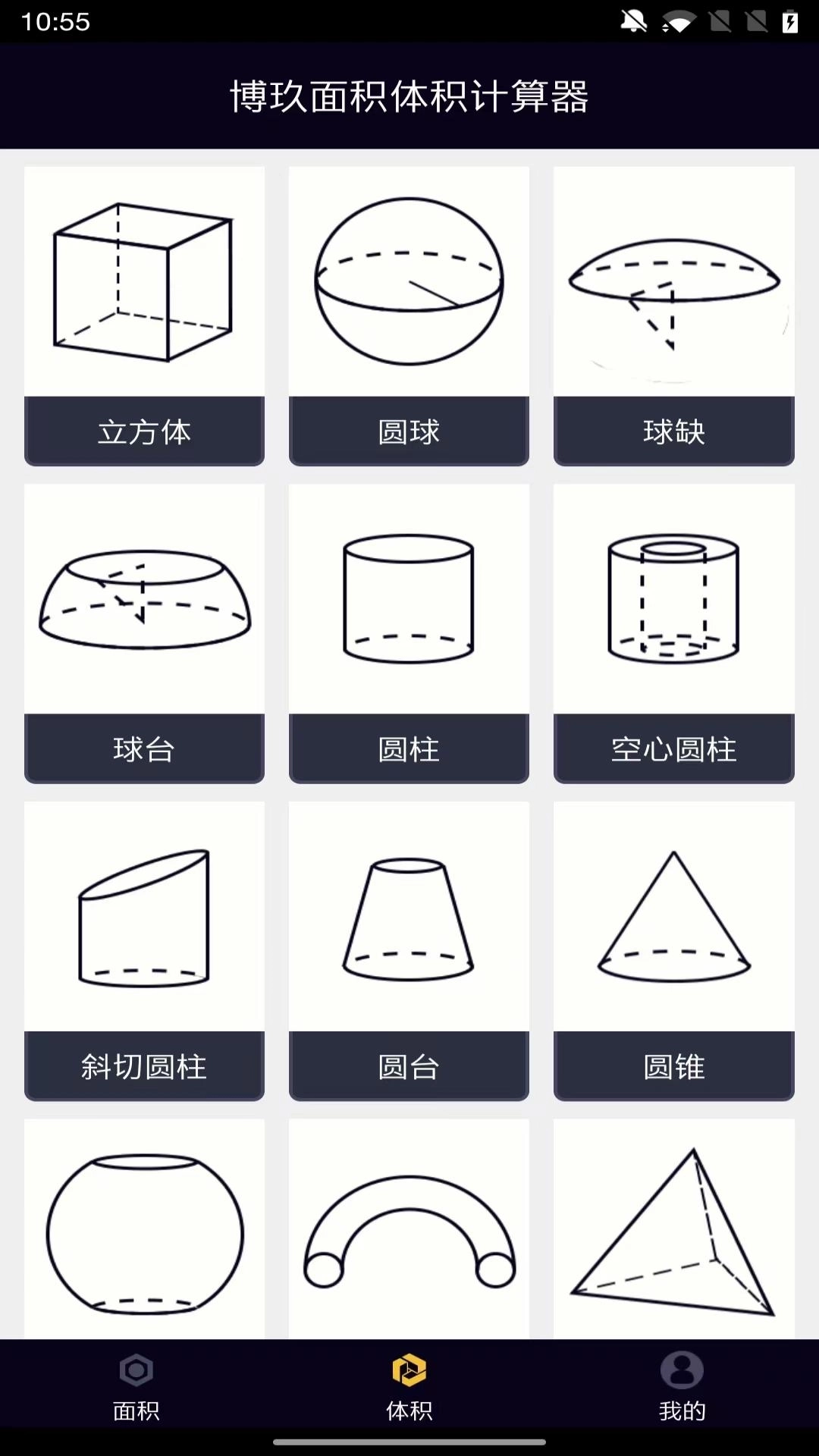Select the 球缺 spherical cap icon

coord(673,281)
